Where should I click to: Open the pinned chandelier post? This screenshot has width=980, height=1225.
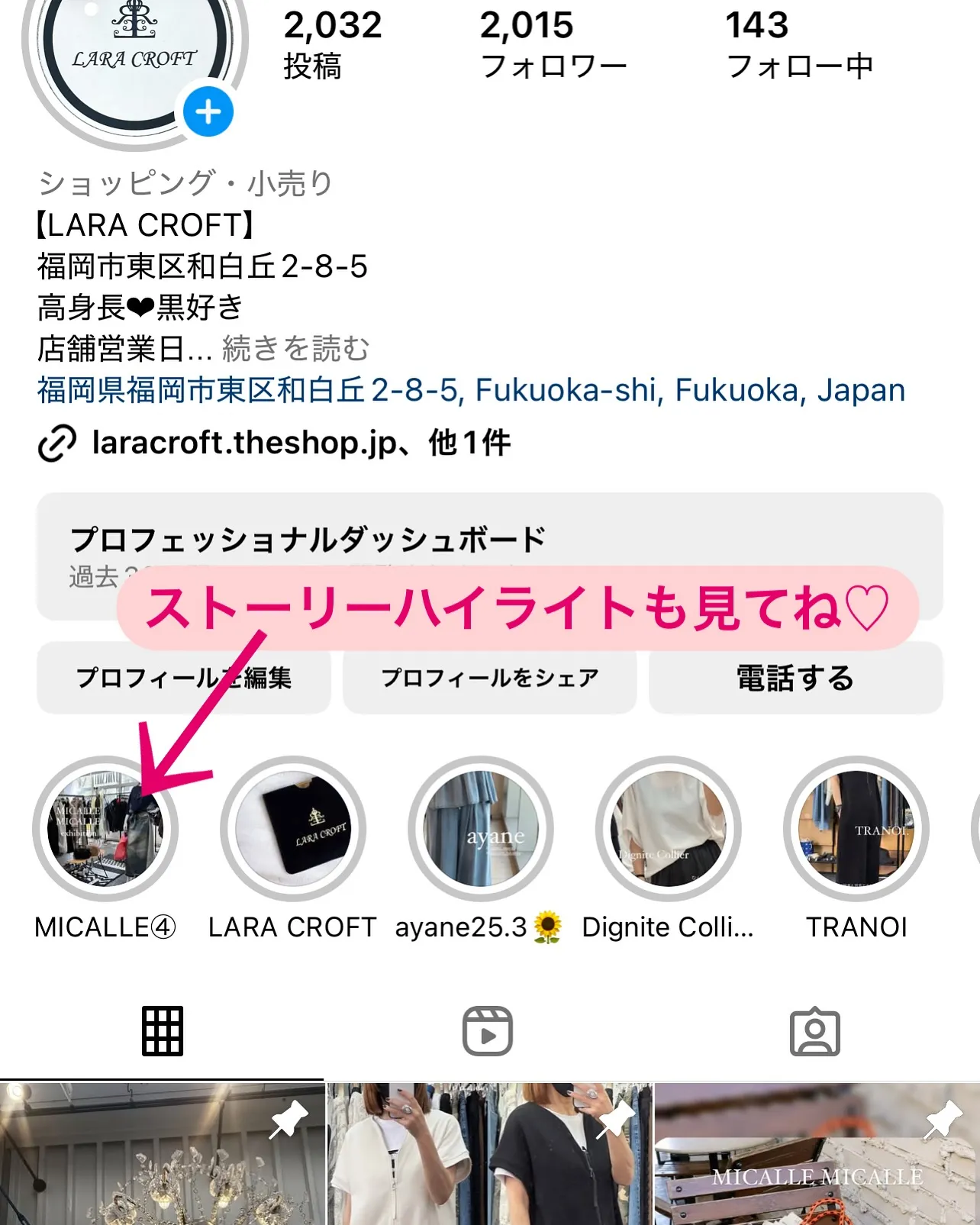[x=162, y=1154]
